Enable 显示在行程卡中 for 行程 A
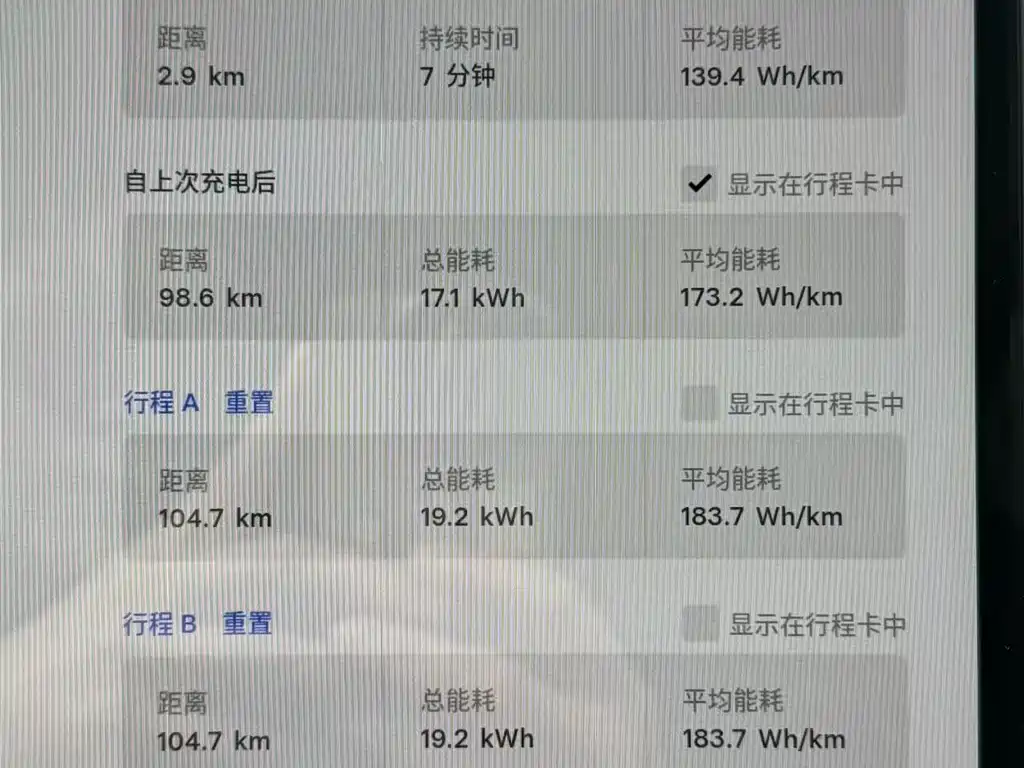The width and height of the screenshot is (1024, 768). click(699, 404)
